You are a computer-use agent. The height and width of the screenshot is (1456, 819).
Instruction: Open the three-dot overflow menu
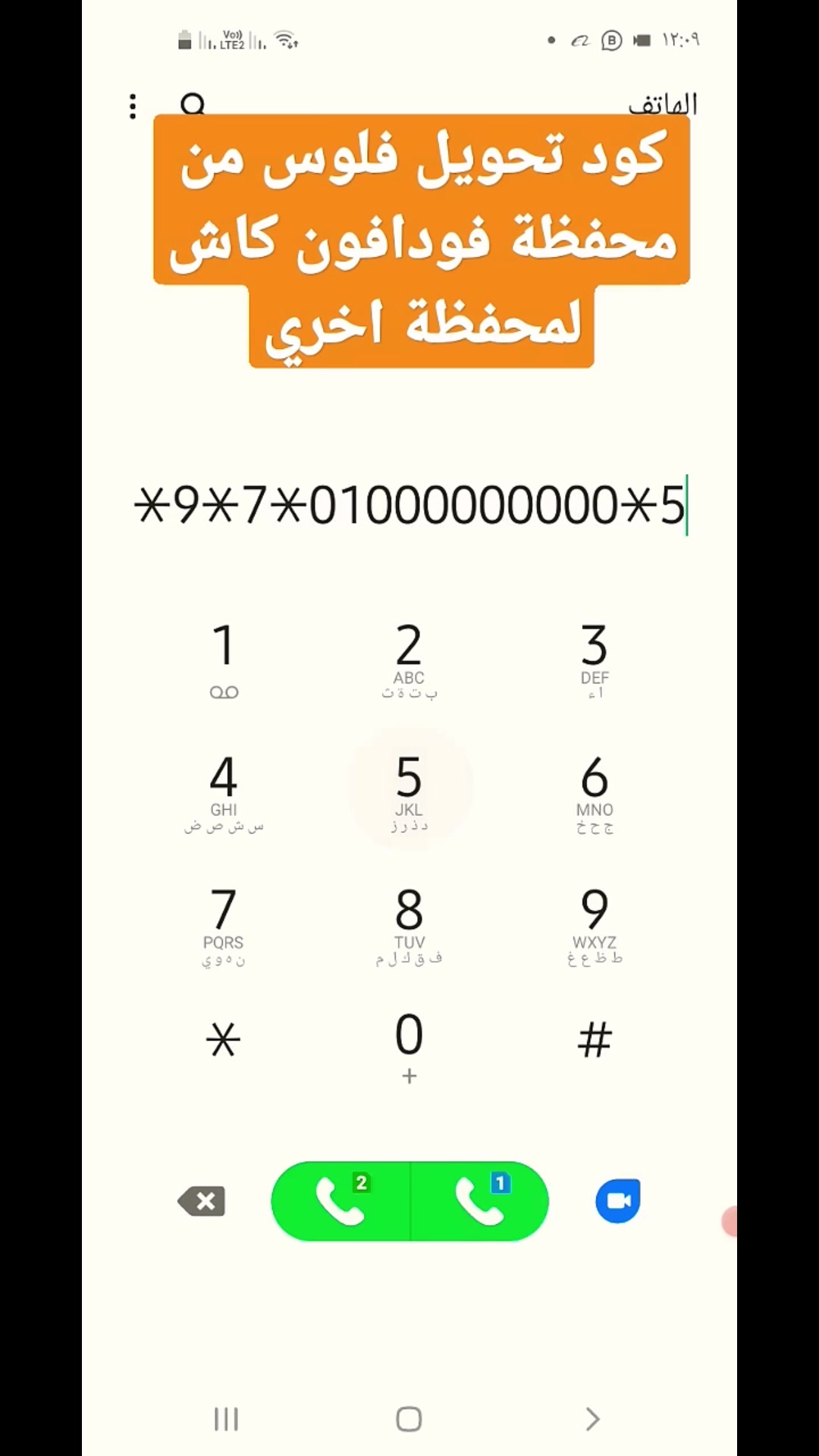(x=133, y=106)
